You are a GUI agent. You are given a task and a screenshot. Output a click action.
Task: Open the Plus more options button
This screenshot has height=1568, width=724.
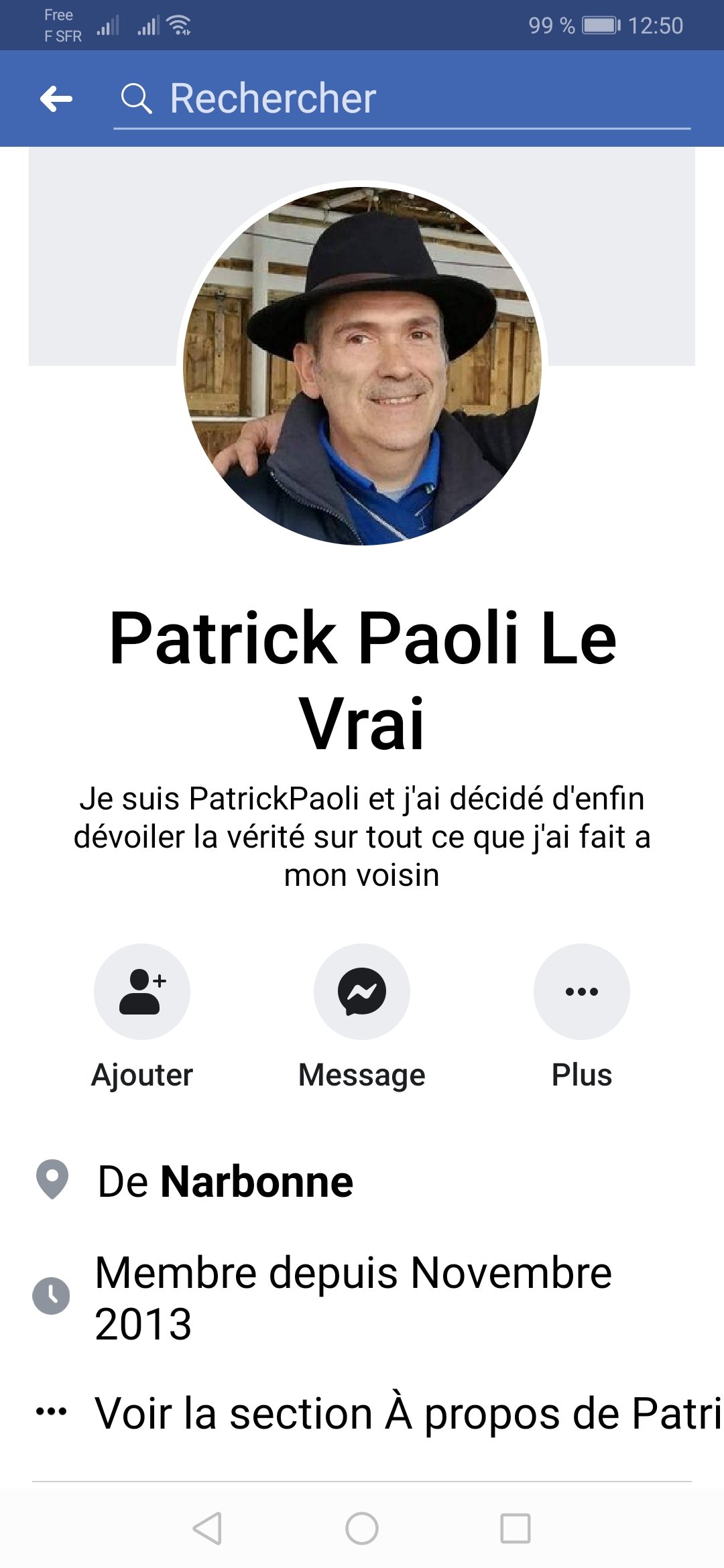(581, 992)
